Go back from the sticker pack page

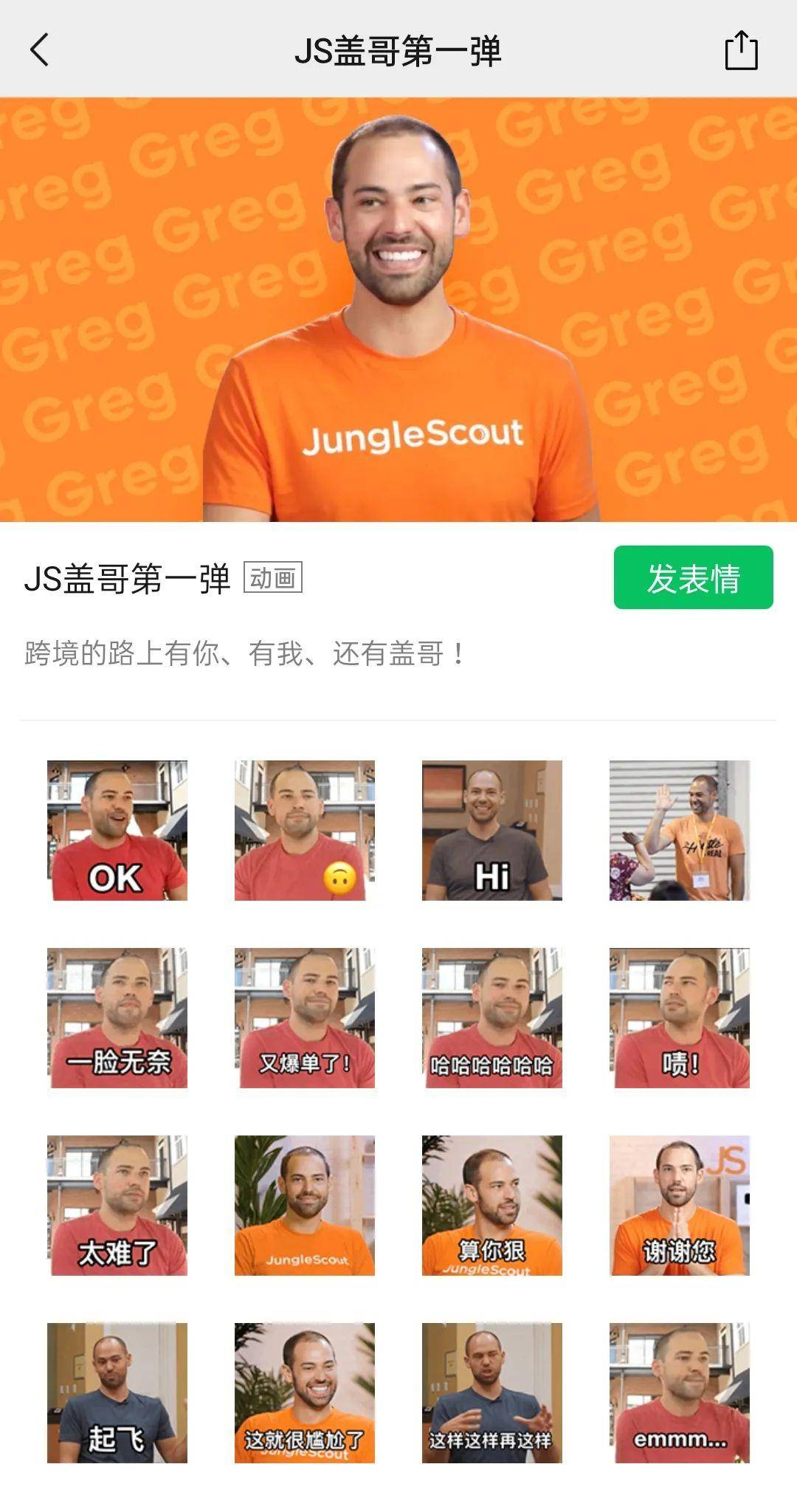(40, 50)
